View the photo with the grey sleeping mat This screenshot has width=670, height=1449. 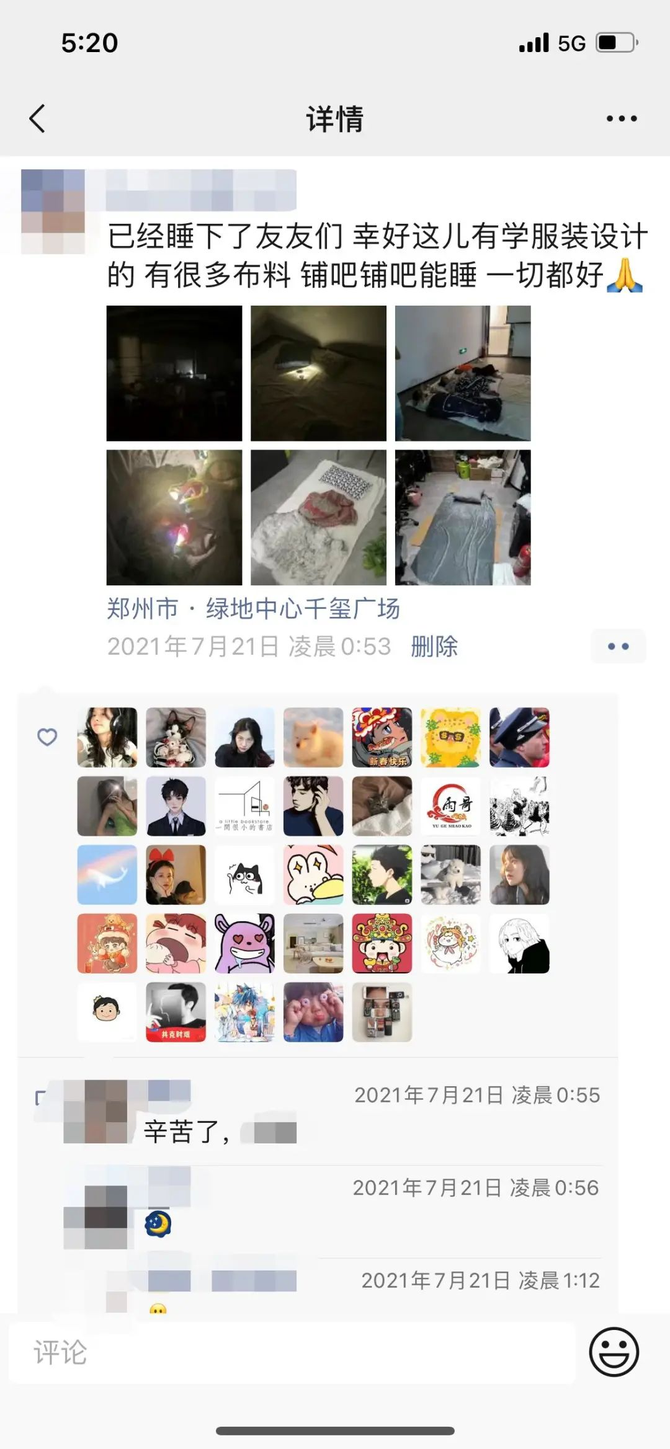point(463,517)
